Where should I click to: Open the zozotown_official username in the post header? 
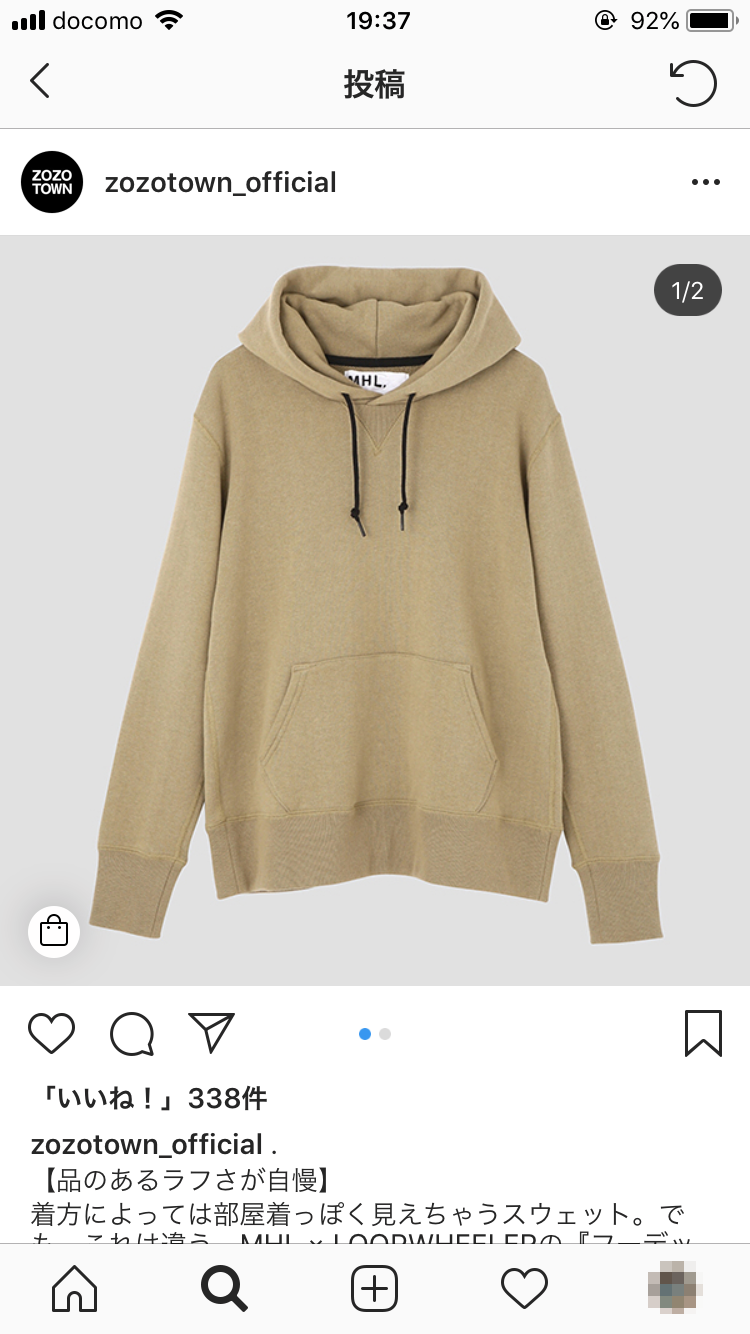click(x=220, y=183)
